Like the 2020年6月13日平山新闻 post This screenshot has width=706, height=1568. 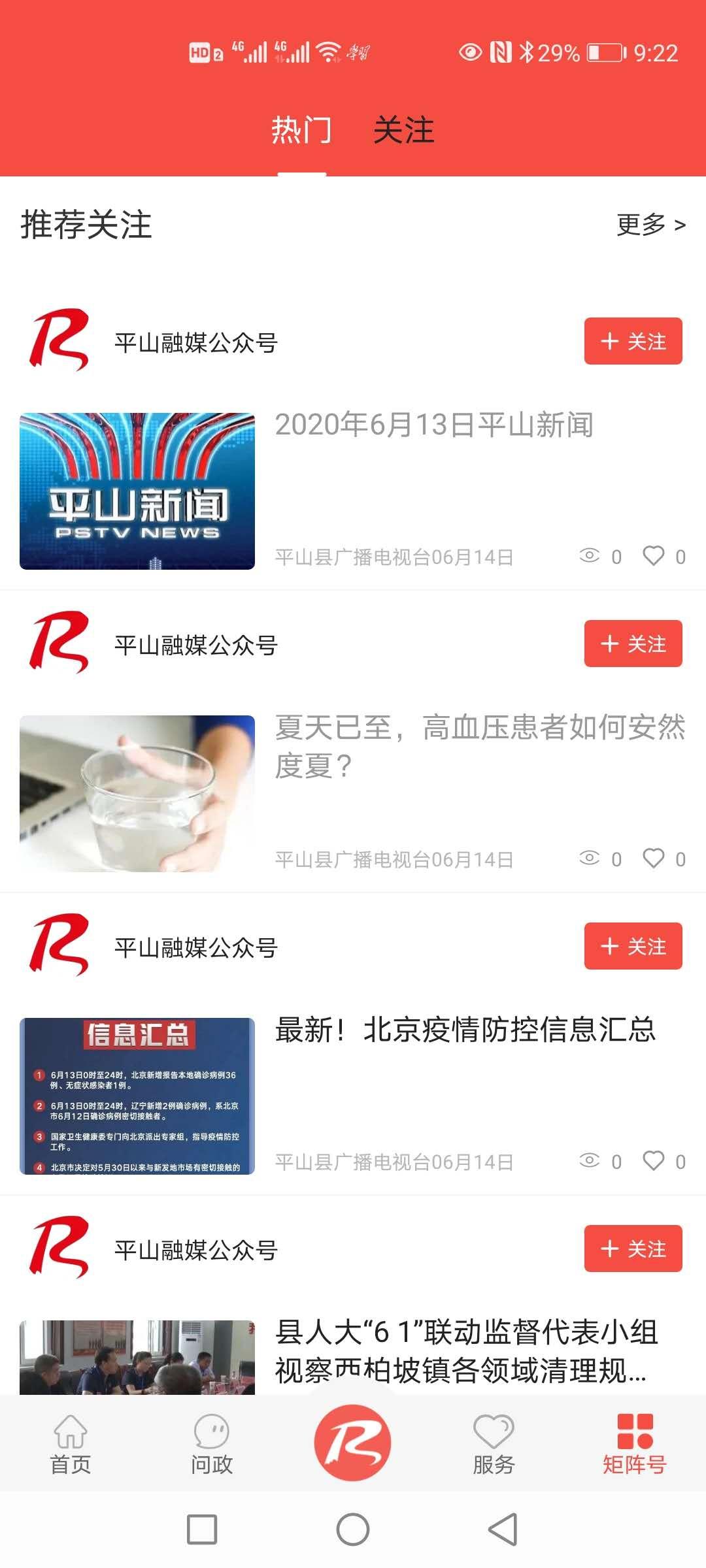(x=654, y=556)
